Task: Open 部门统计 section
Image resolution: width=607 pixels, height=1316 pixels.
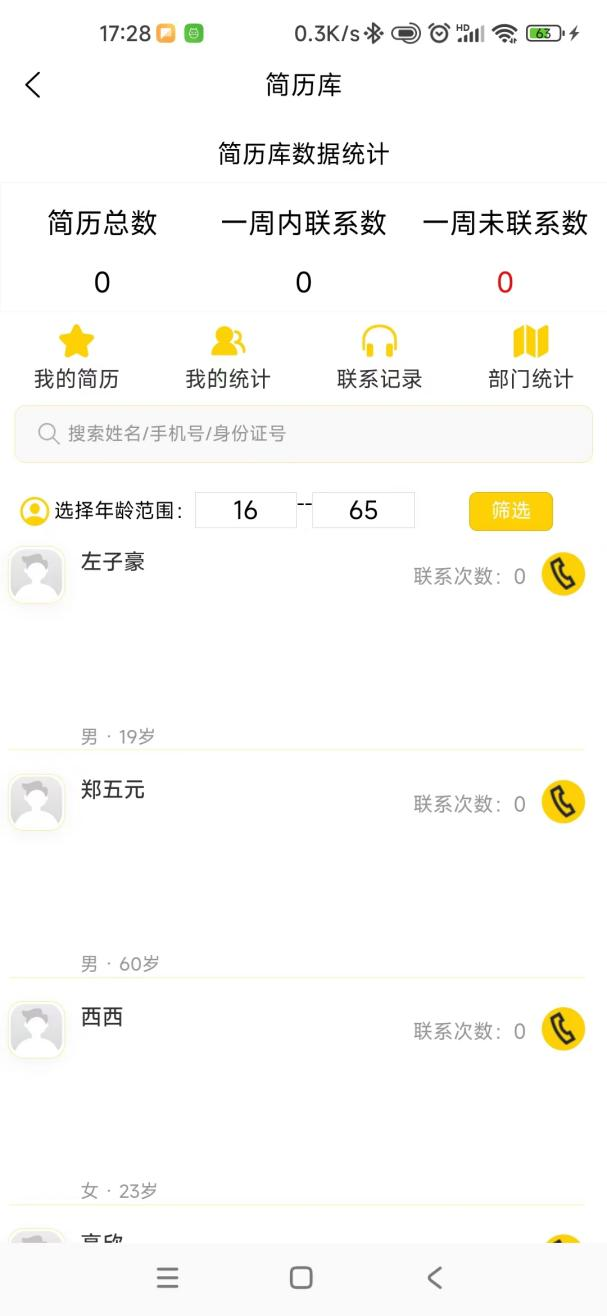Action: (530, 357)
